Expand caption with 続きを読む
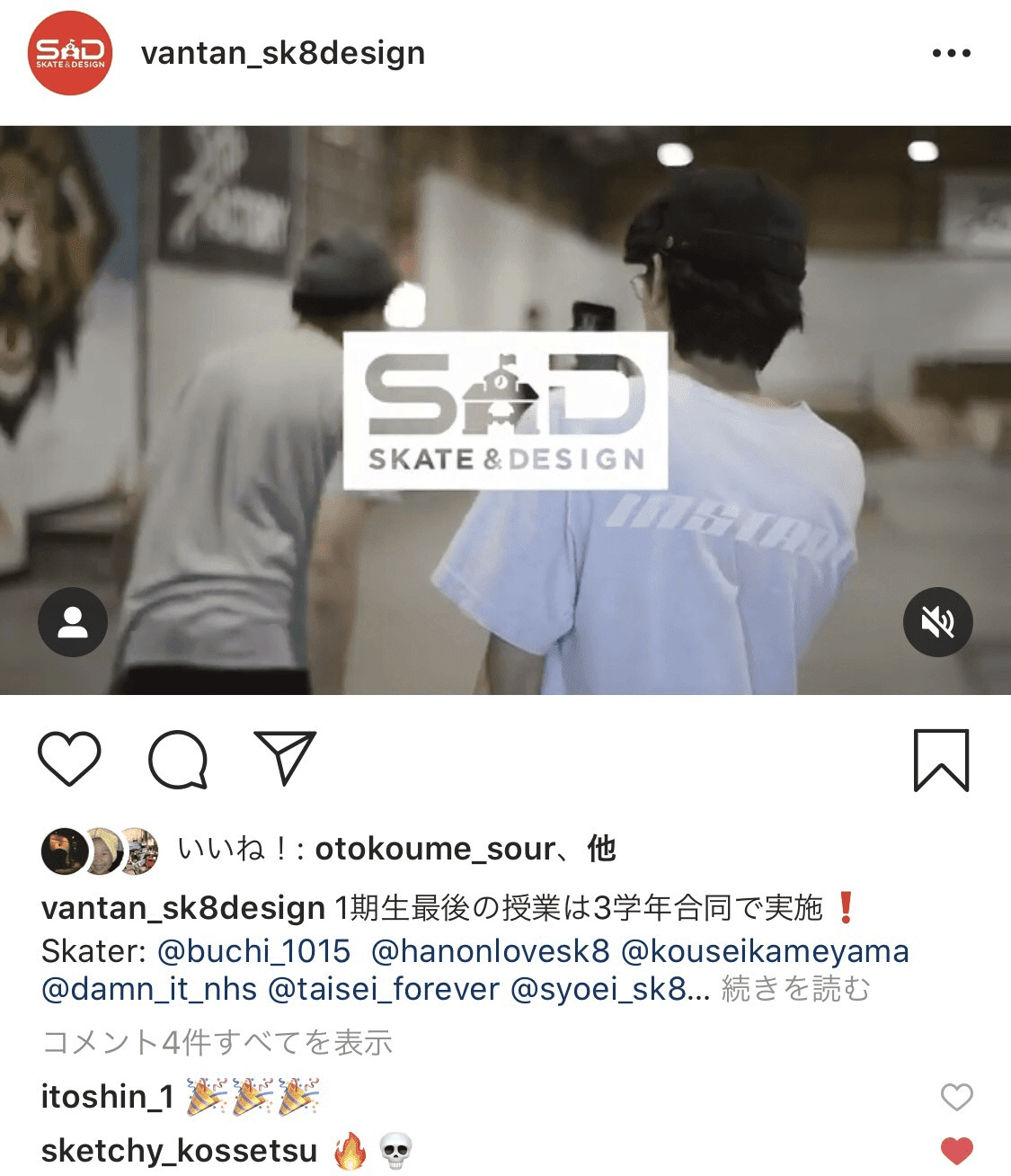1011x1176 pixels. (796, 990)
